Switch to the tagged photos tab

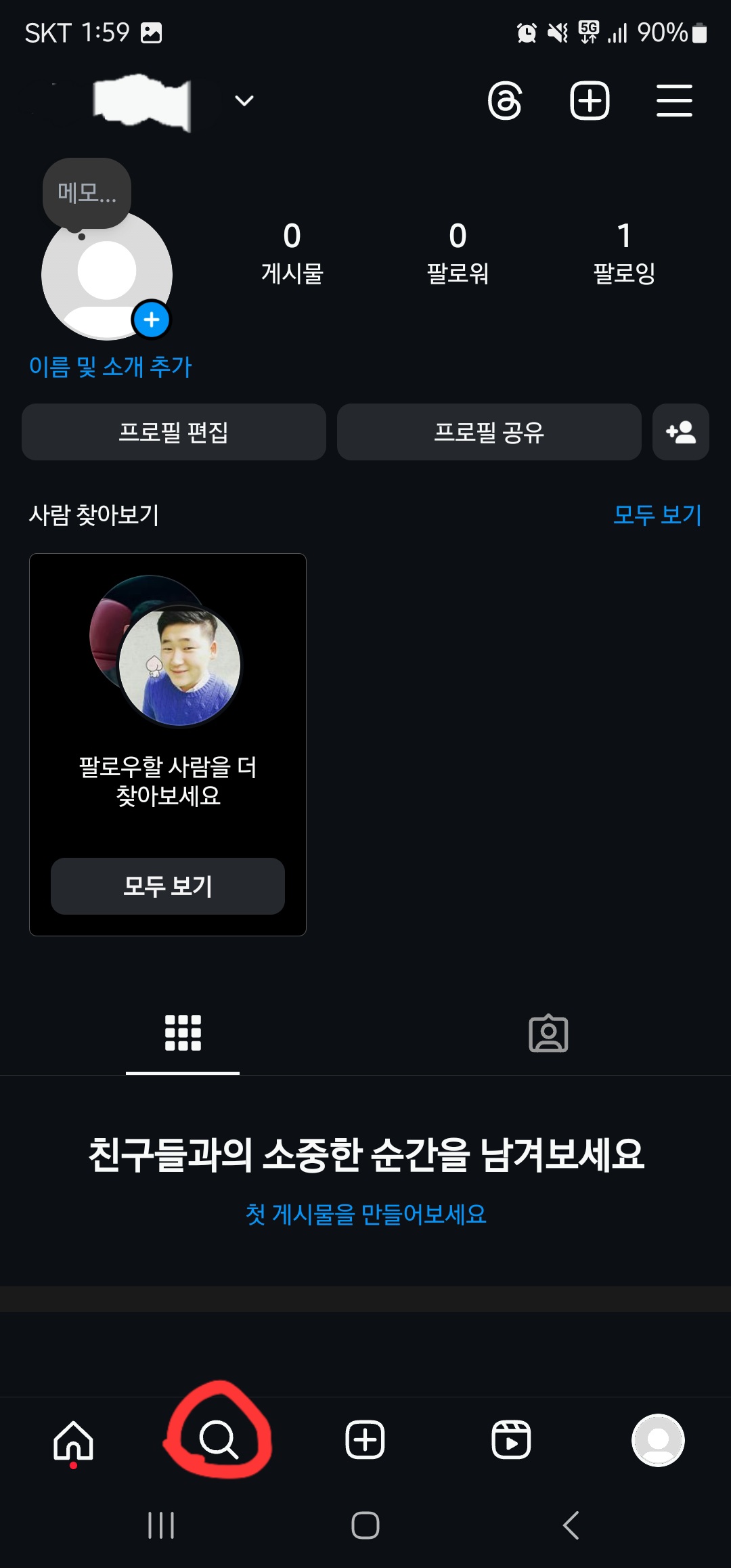[548, 1032]
